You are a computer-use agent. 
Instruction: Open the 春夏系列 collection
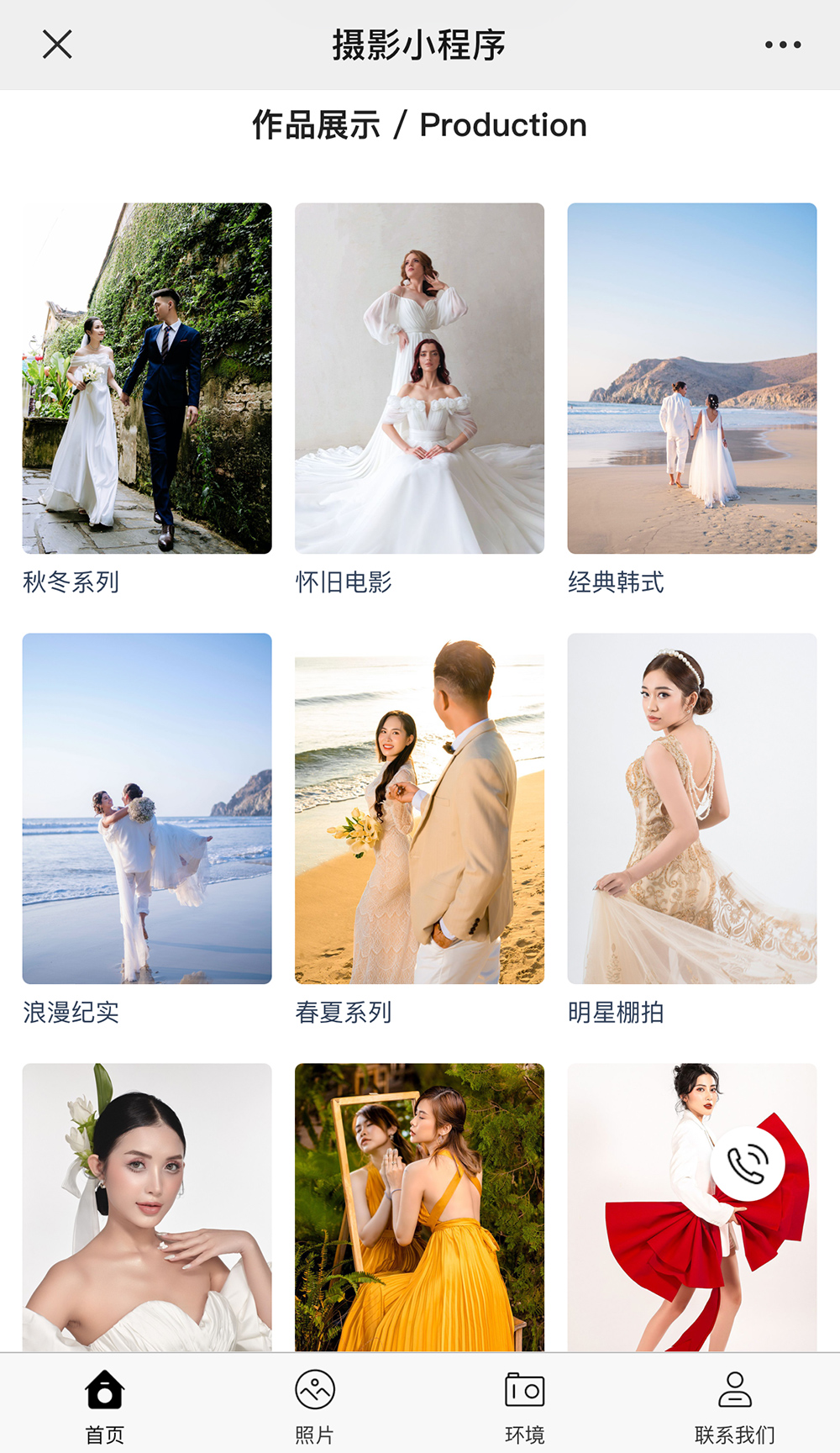(x=419, y=808)
